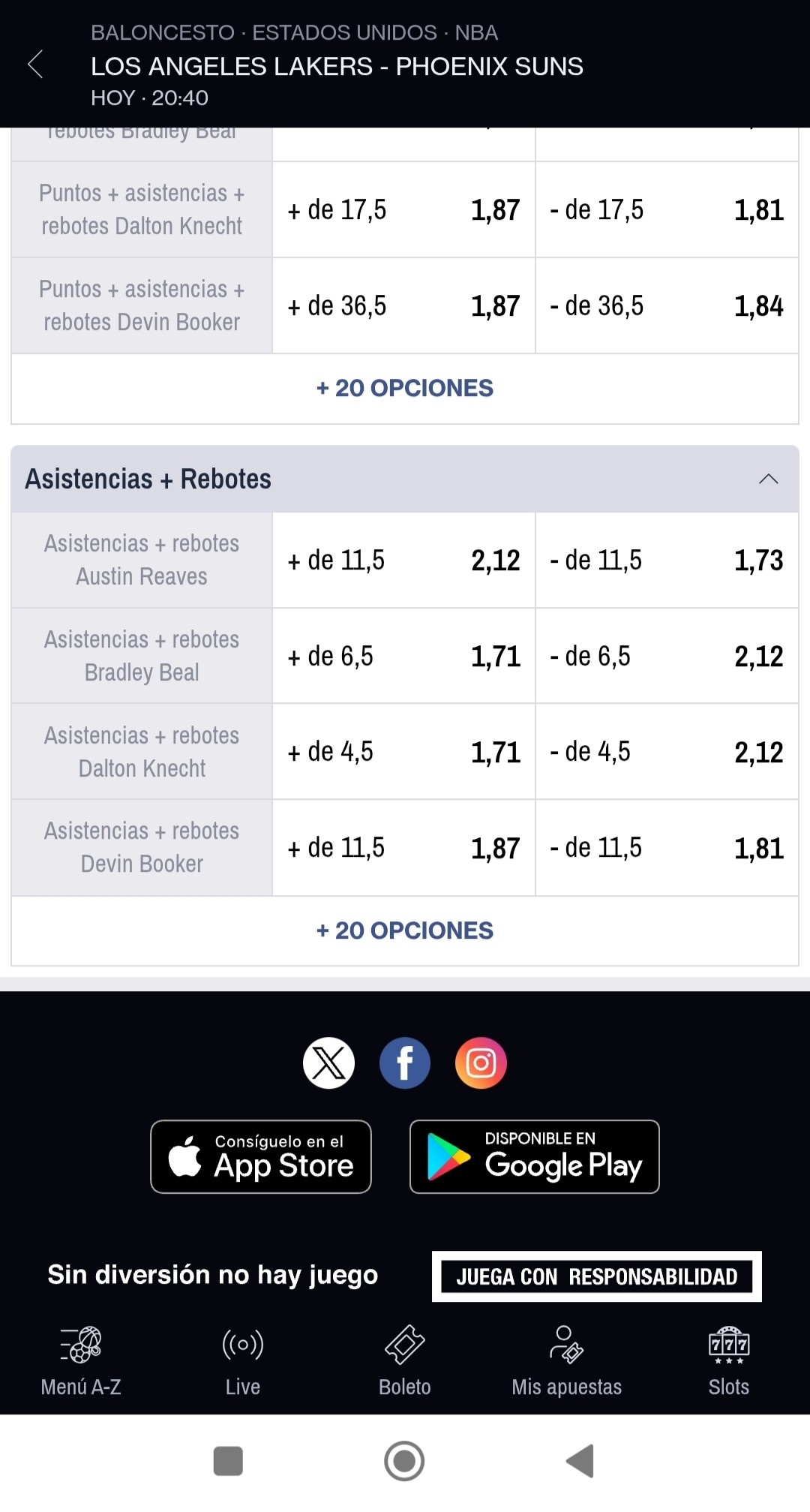Pick + de 4,5 for Dalton Knecht asistencias

(x=403, y=752)
